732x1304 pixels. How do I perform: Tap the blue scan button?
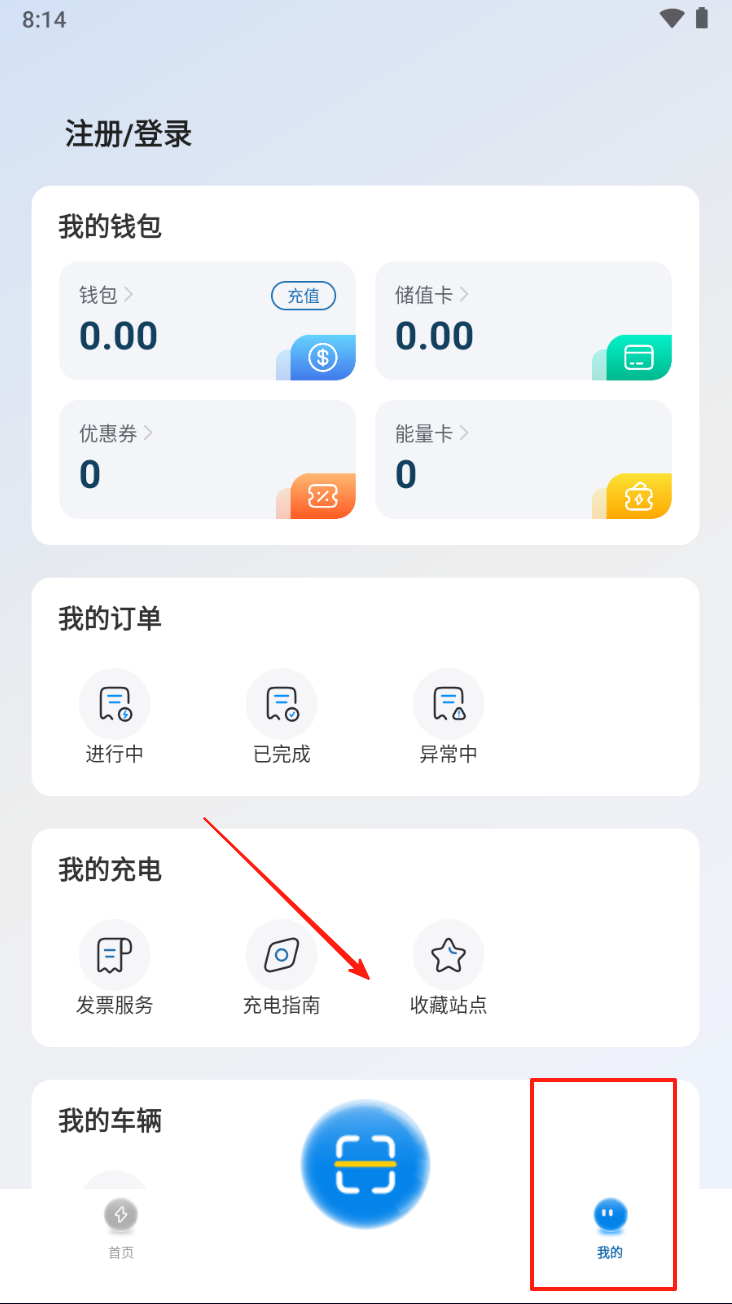(365, 1164)
